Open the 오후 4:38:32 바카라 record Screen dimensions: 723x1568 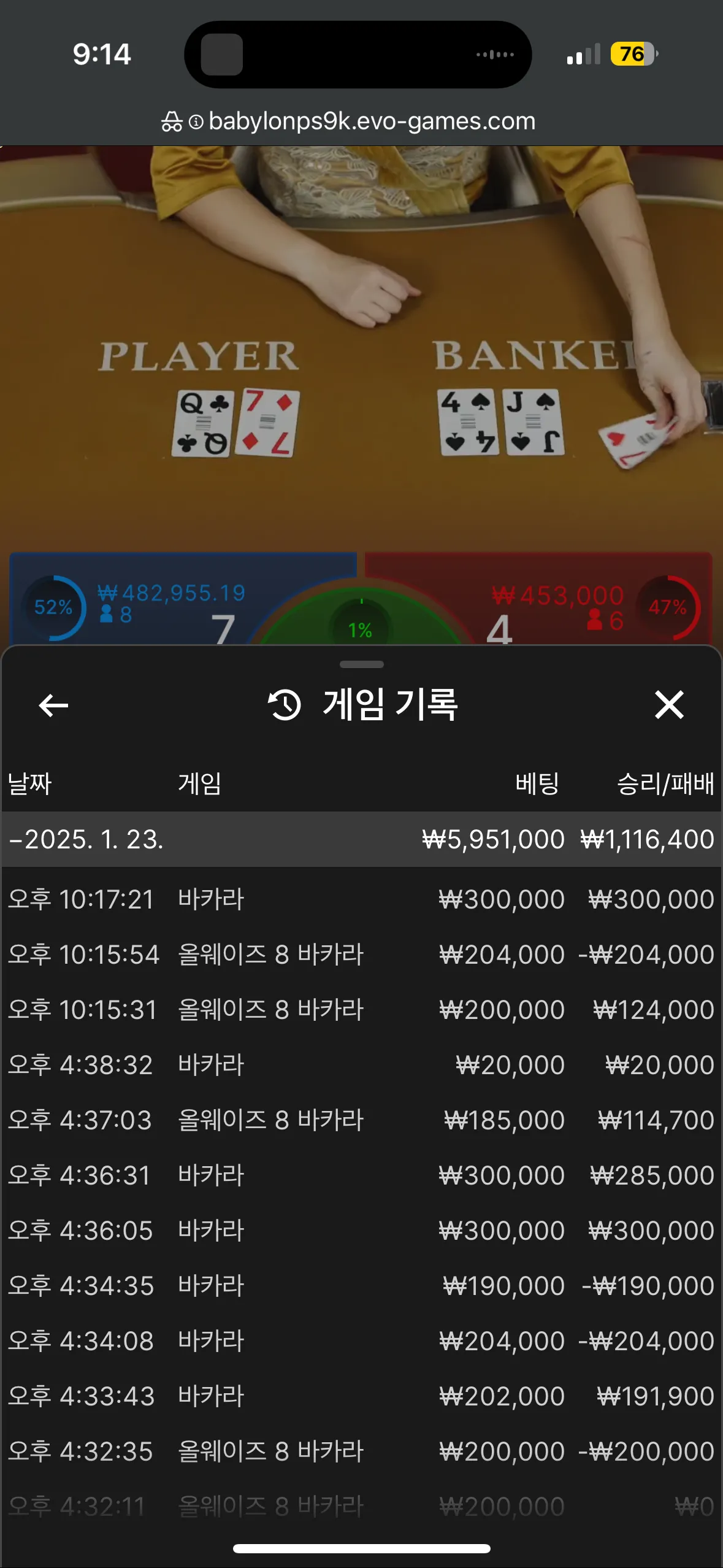pyautogui.click(x=361, y=1065)
